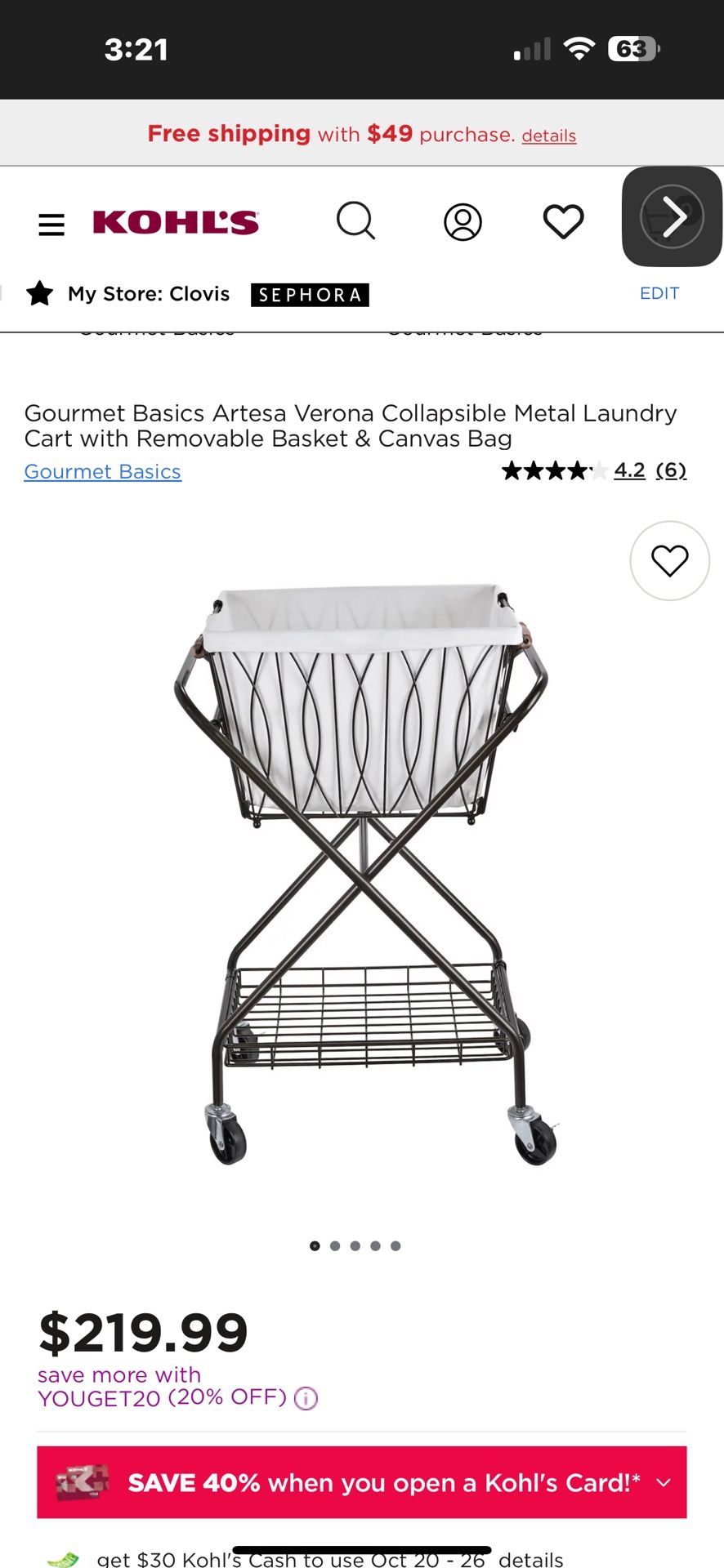Toggle the heart to save the laundry cart

(x=669, y=560)
